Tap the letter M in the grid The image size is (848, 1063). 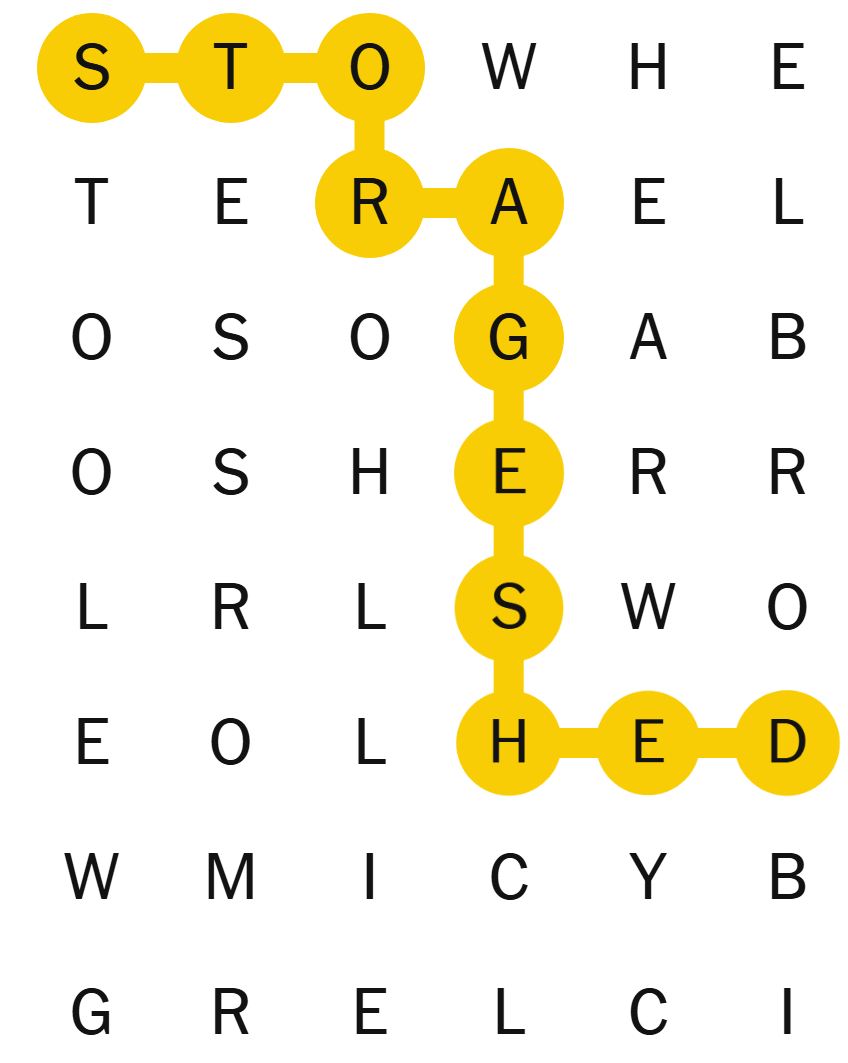[x=230, y=878]
